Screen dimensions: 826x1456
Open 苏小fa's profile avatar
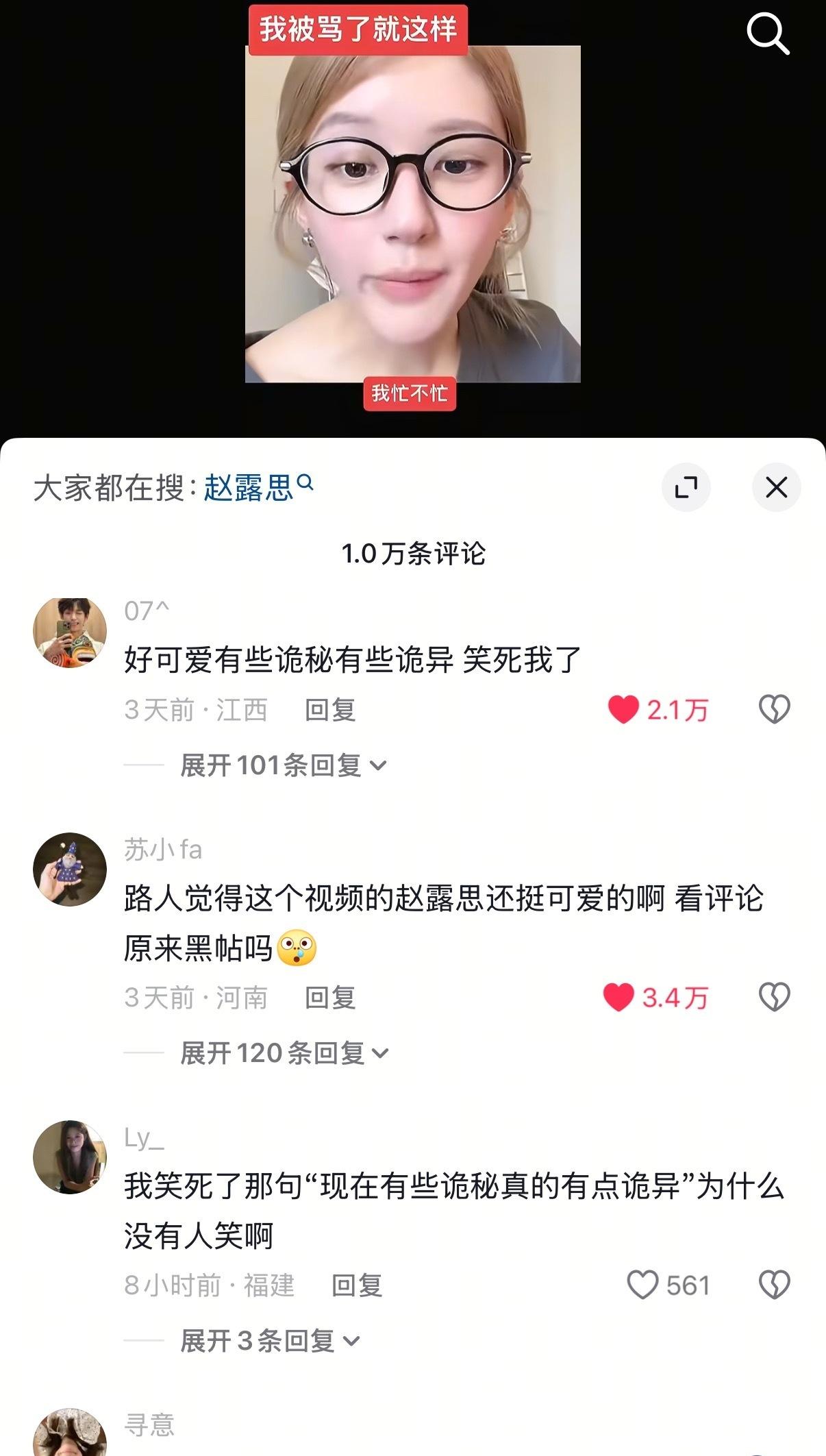(x=70, y=869)
